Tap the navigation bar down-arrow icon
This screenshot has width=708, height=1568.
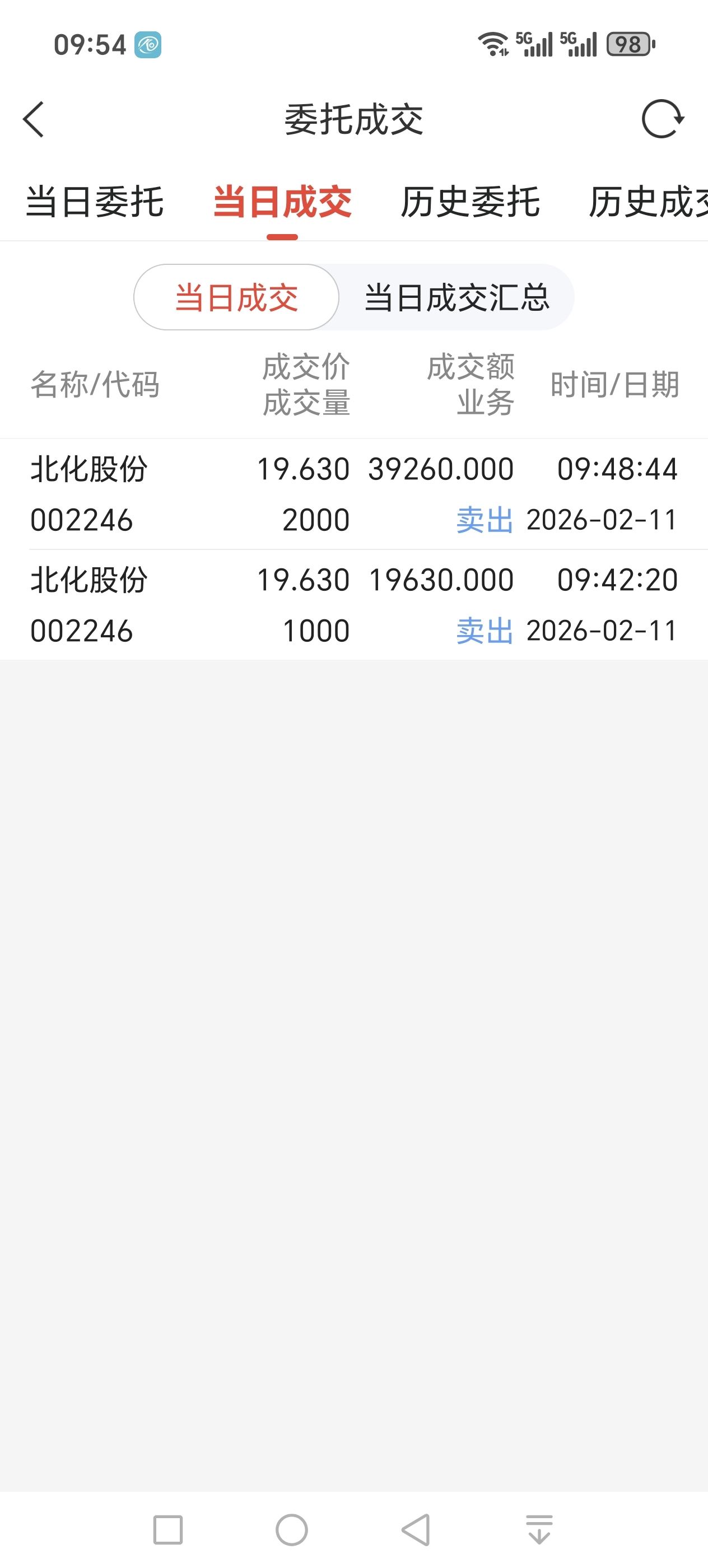click(x=539, y=1530)
